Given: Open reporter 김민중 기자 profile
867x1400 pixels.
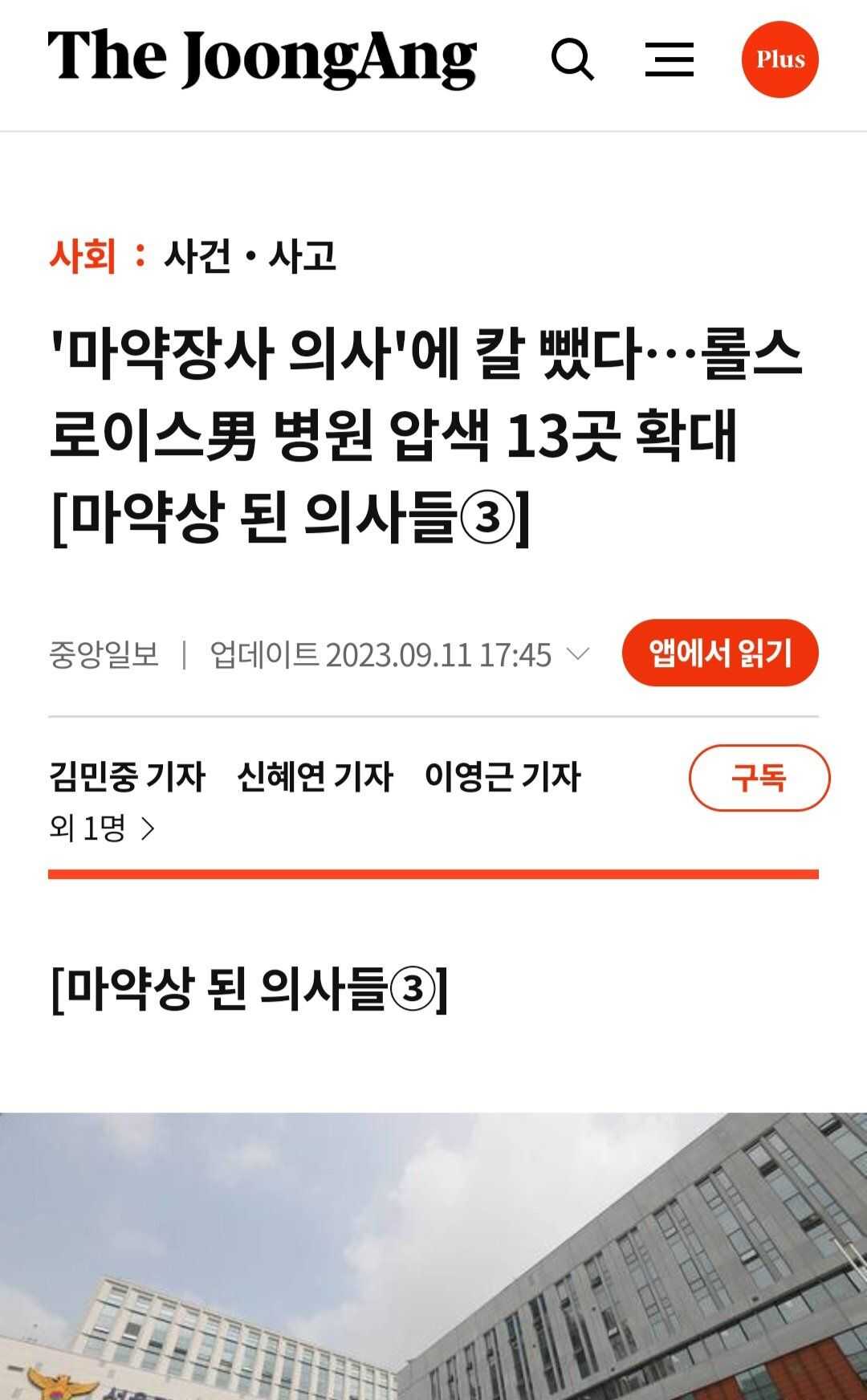Looking at the screenshot, I should pos(128,776).
